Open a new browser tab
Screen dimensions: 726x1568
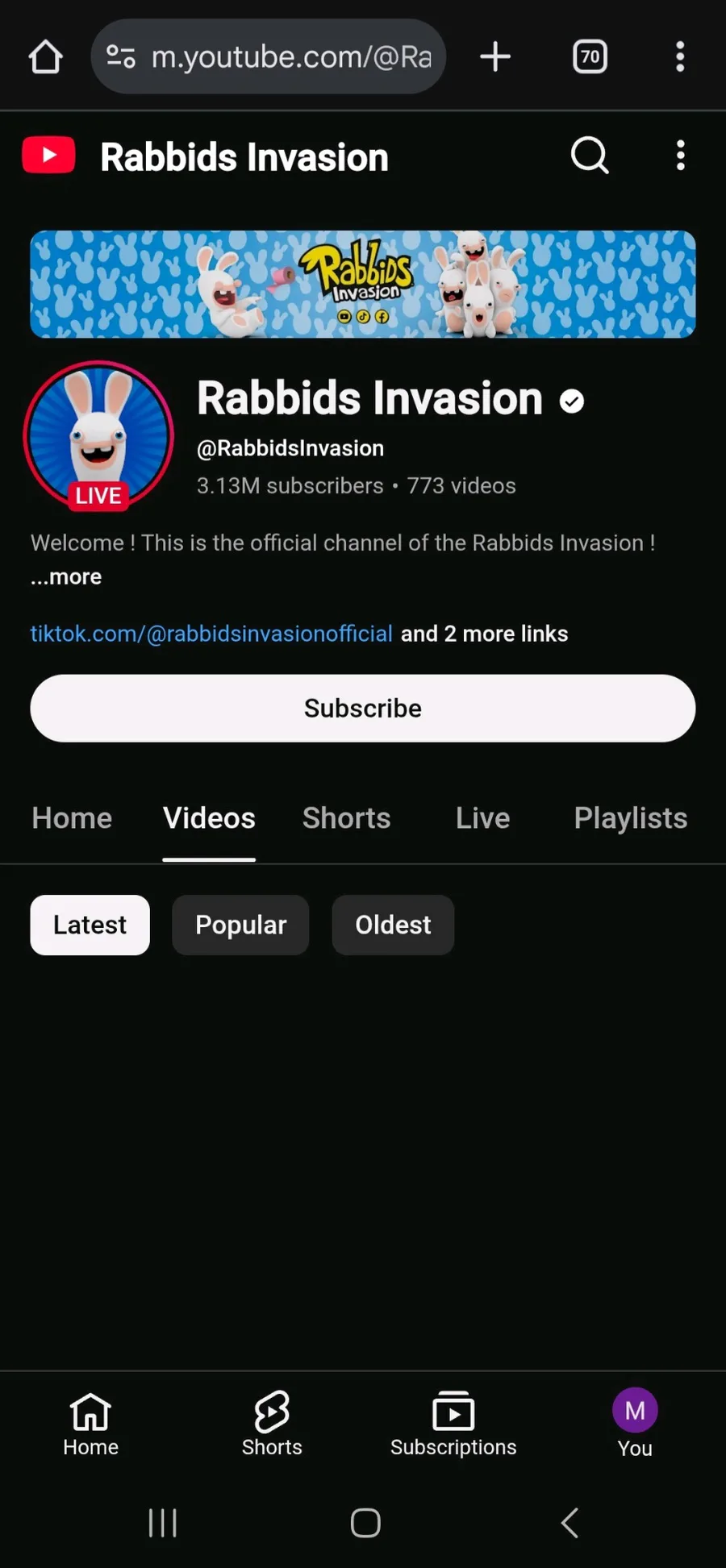pos(495,56)
